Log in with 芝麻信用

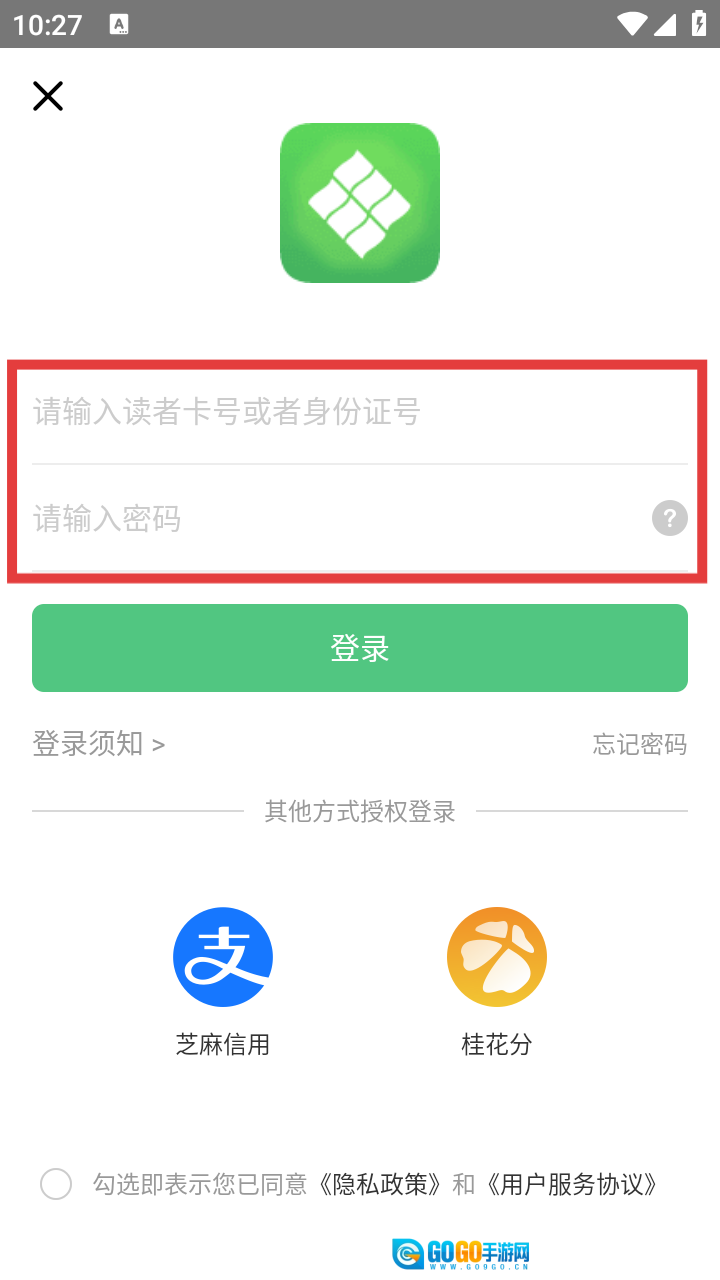[223, 958]
